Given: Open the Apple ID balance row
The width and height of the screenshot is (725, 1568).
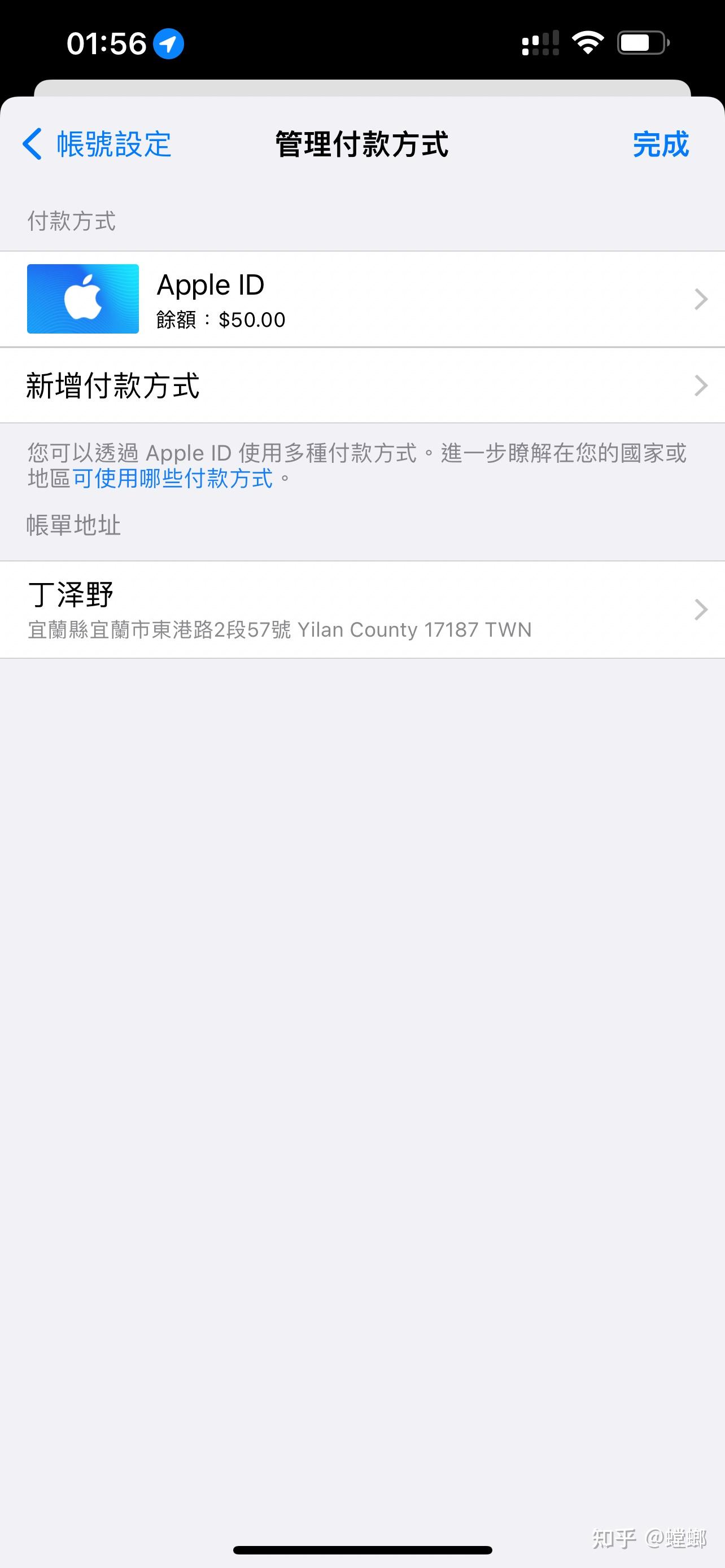Looking at the screenshot, I should (x=362, y=299).
